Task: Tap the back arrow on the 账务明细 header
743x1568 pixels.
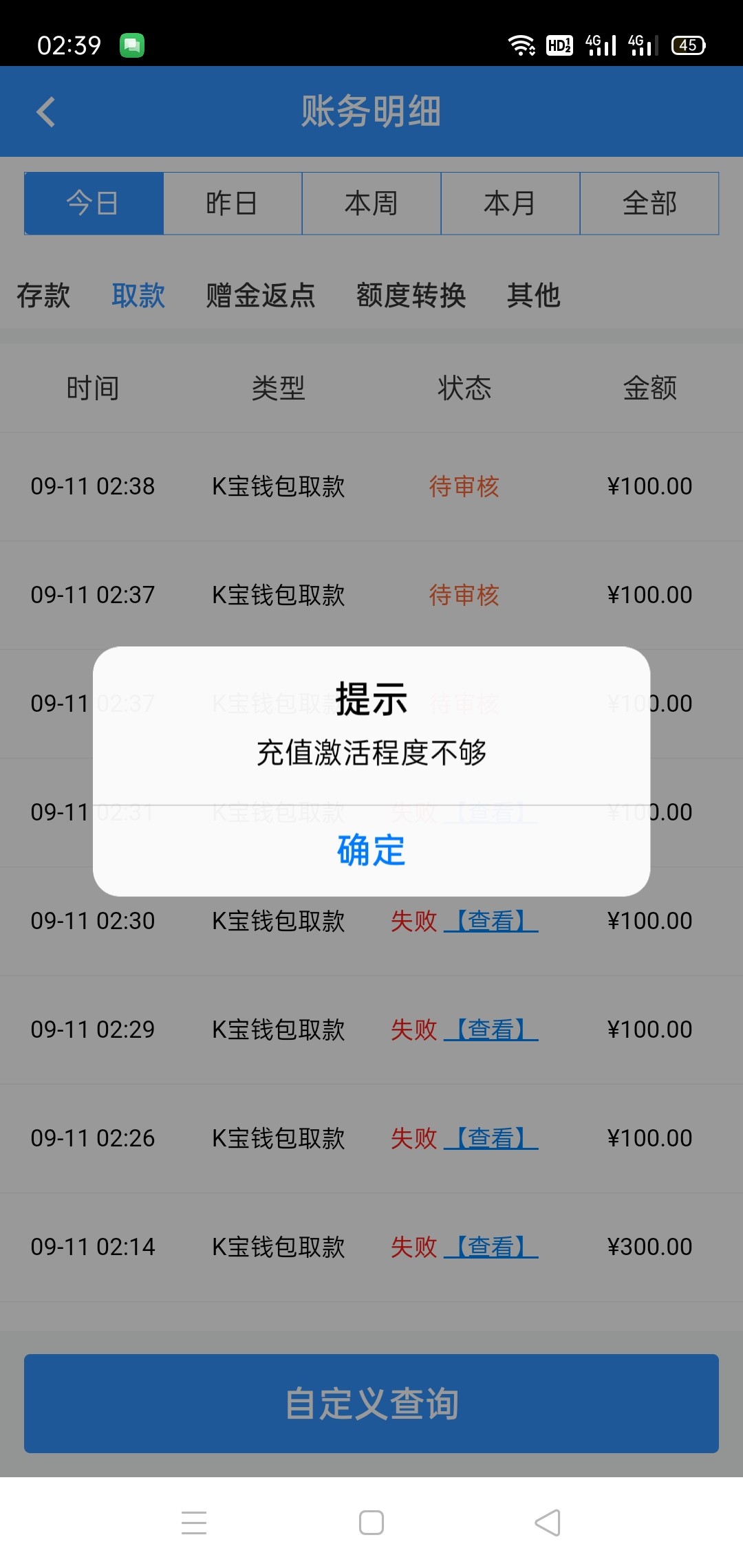Action: pos(45,111)
